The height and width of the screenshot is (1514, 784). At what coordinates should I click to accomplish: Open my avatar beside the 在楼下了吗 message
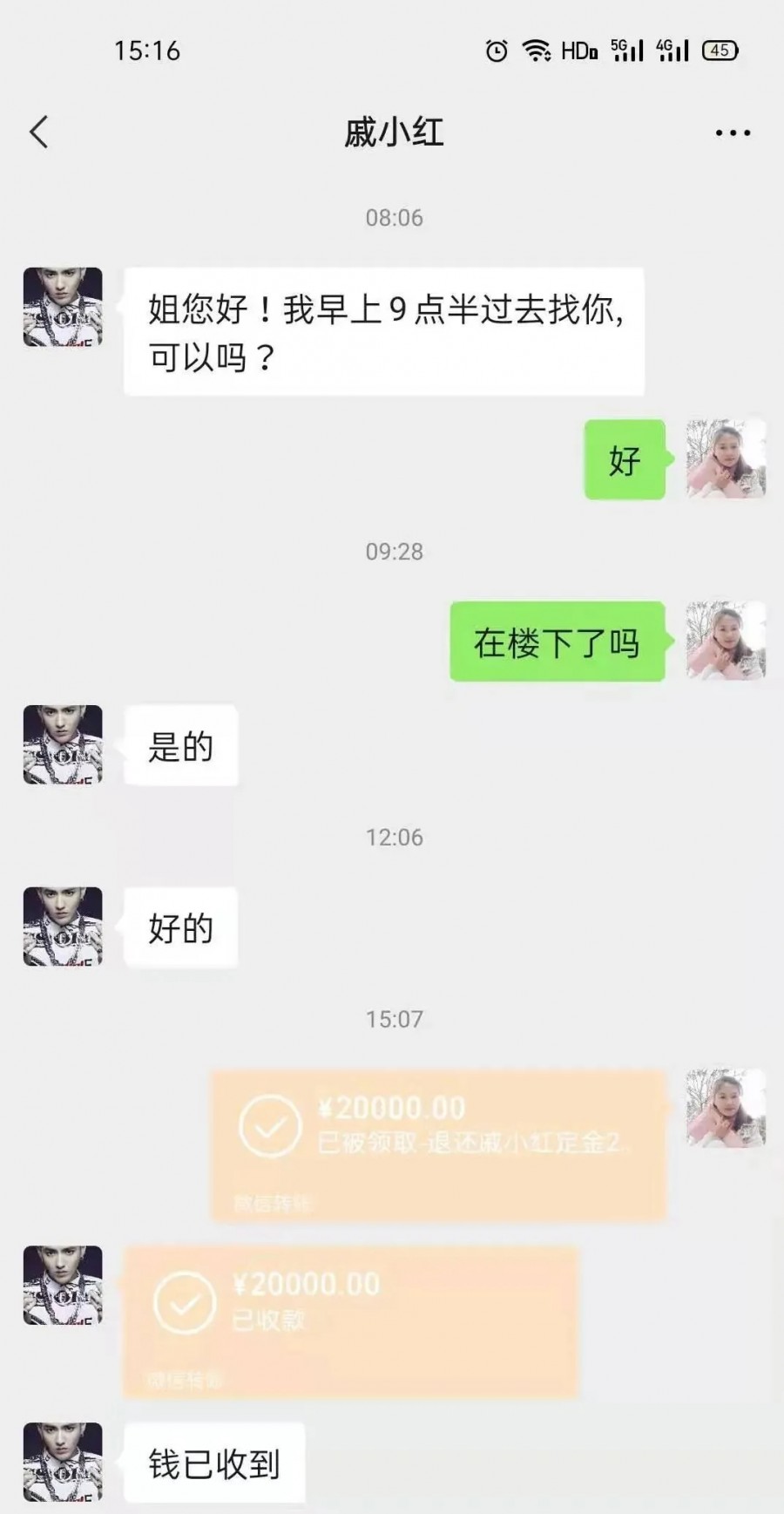[x=726, y=641]
